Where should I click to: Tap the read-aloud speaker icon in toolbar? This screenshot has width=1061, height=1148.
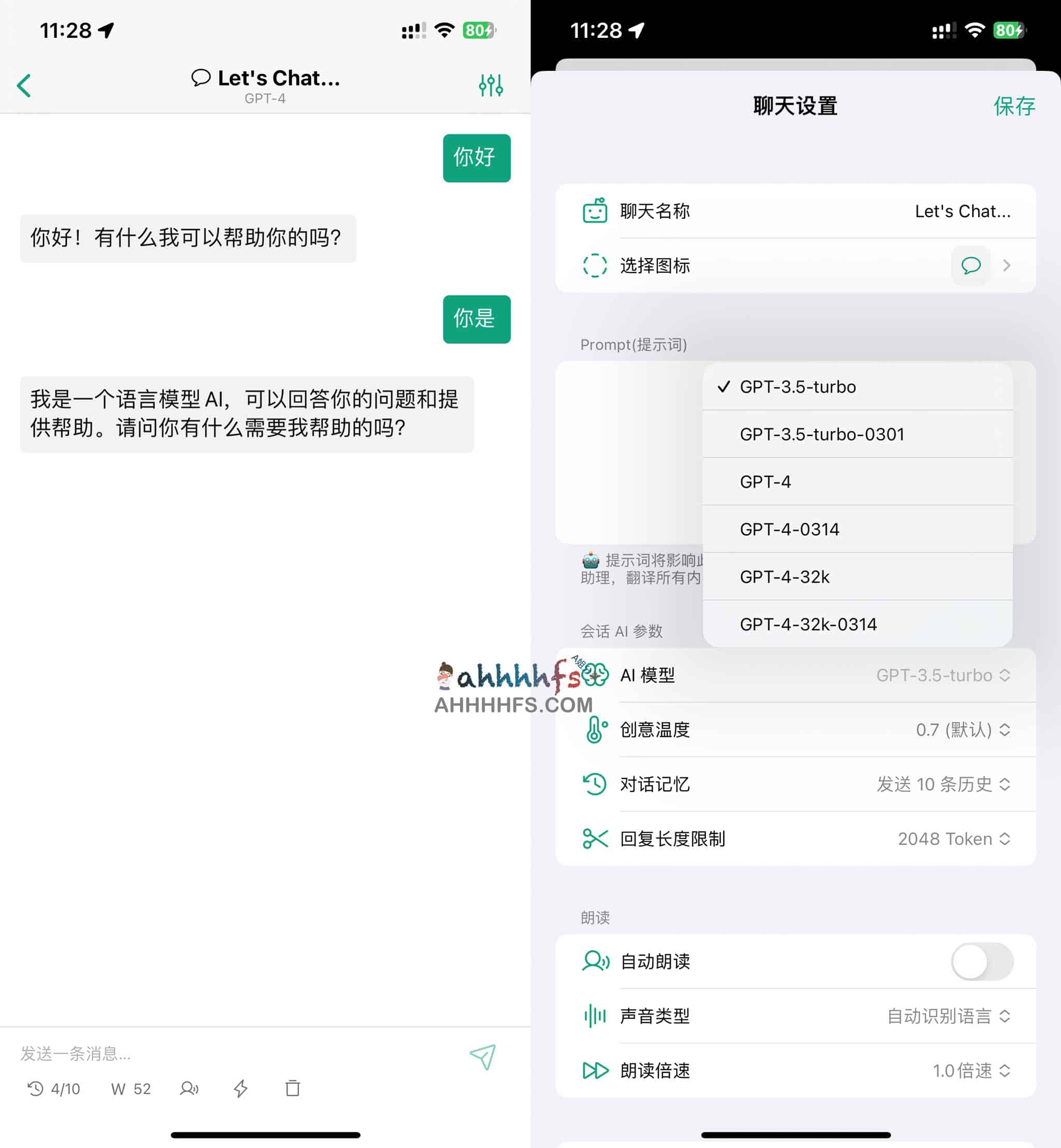[x=189, y=1088]
